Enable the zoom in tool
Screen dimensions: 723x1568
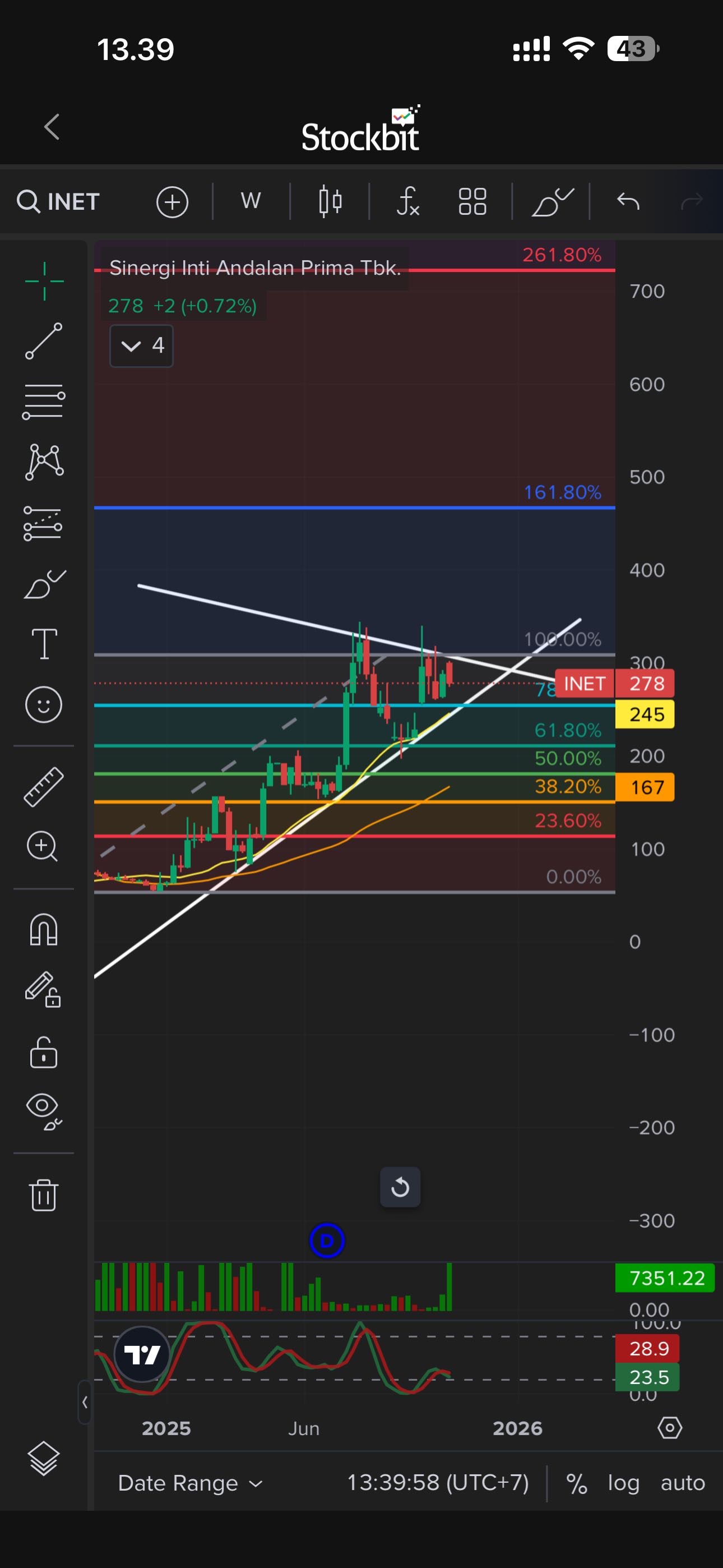tap(43, 846)
